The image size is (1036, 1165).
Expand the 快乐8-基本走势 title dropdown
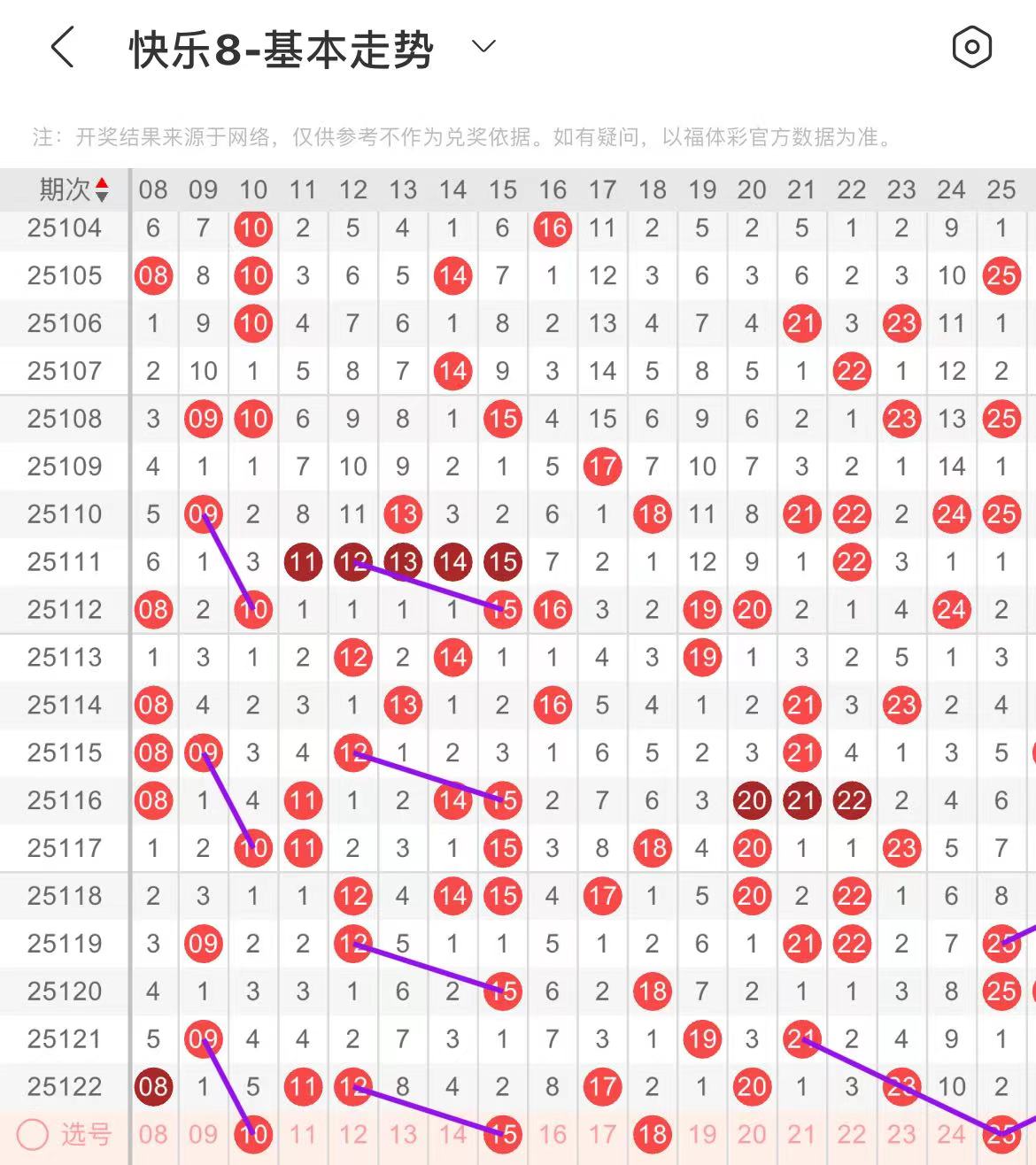click(x=483, y=47)
